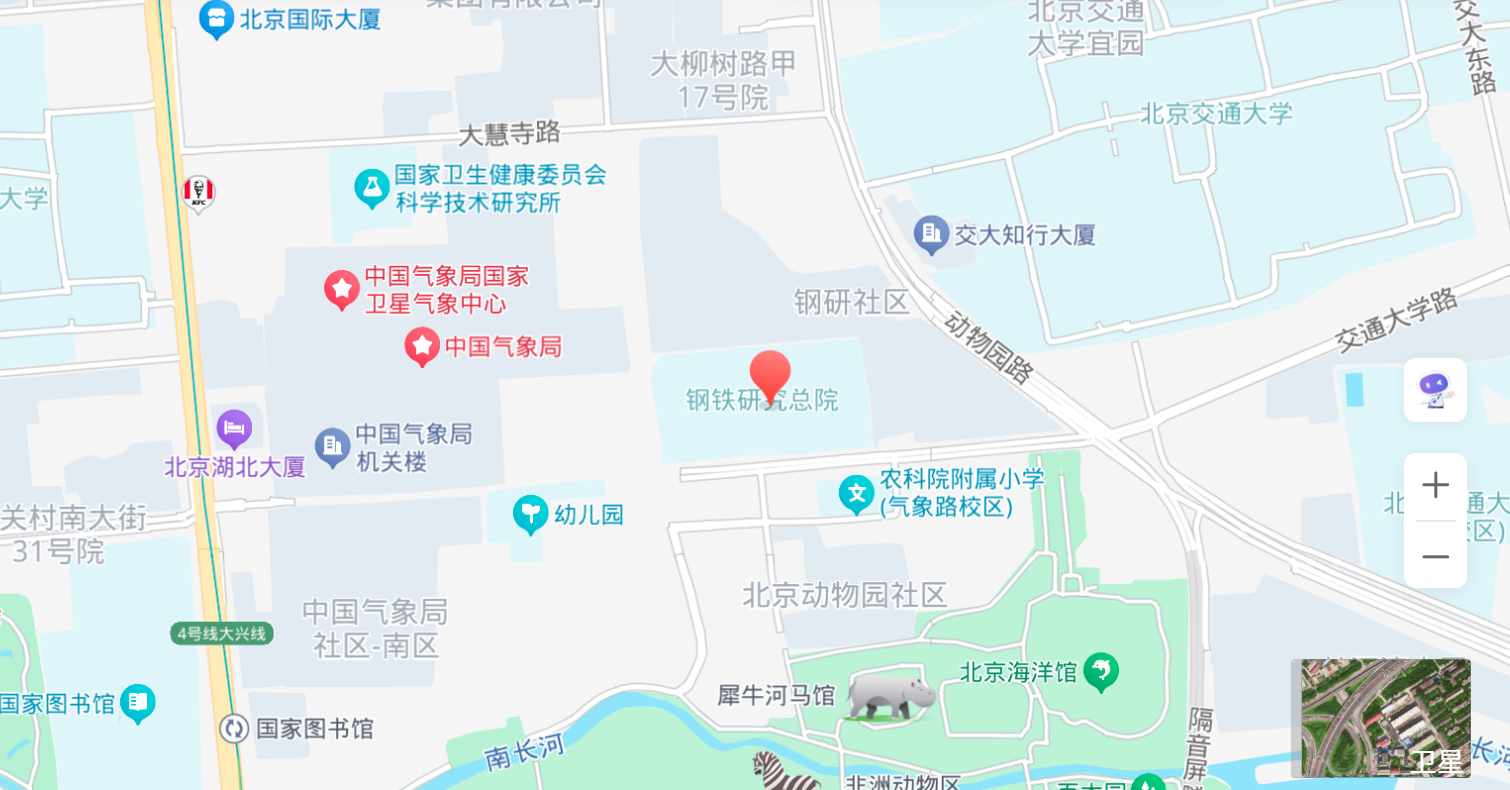Select the KFC restaurant marker
Screen dimensions: 1510x790
point(199,192)
